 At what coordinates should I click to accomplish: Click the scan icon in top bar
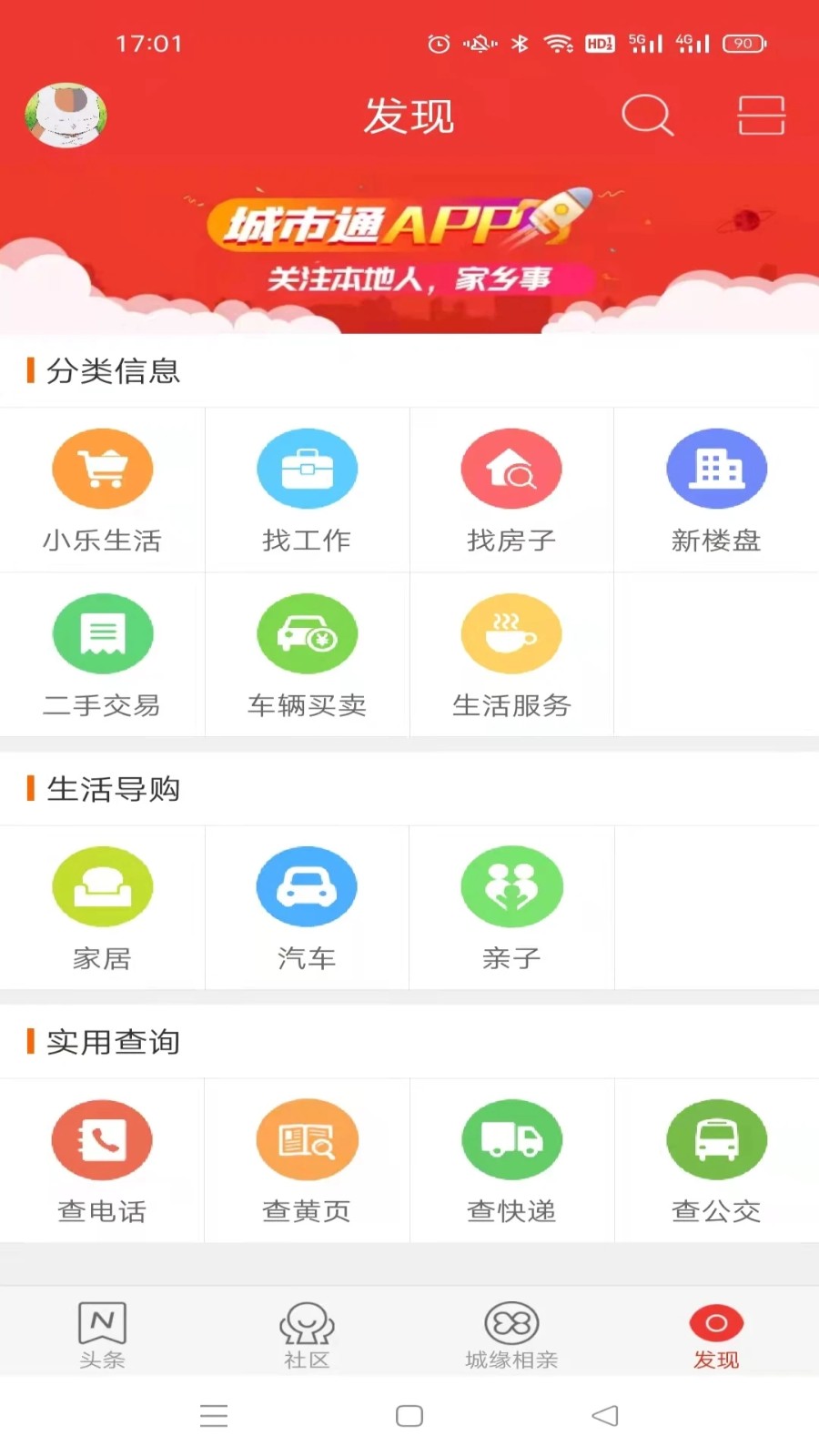pyautogui.click(x=761, y=116)
